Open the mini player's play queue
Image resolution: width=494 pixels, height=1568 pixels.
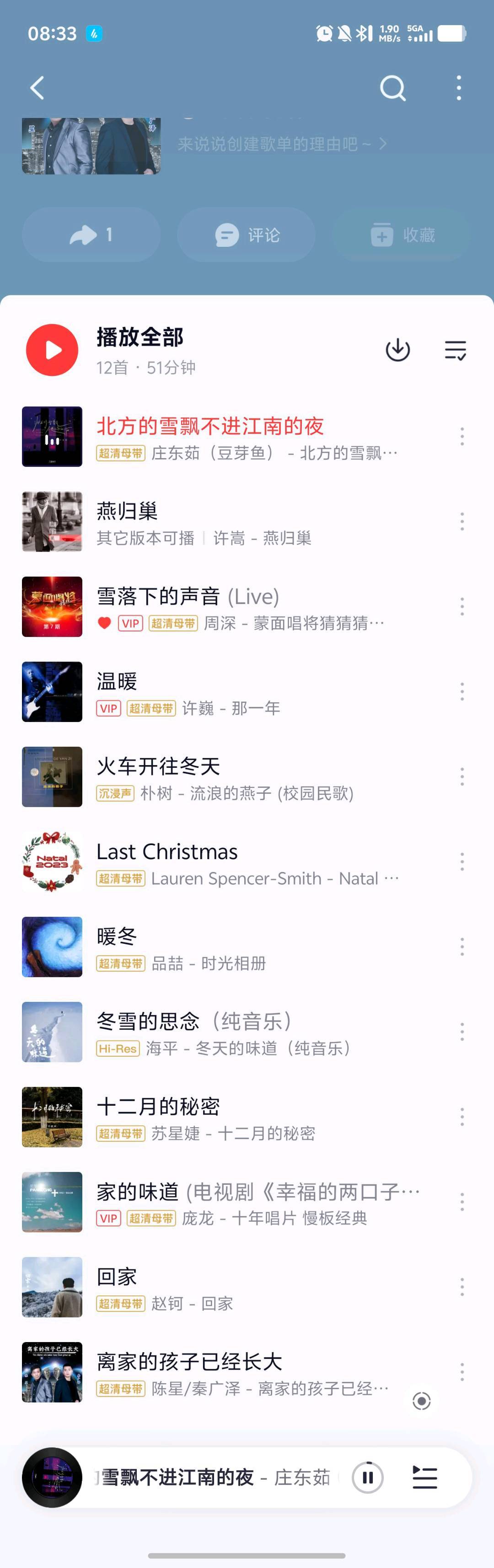[424, 1477]
